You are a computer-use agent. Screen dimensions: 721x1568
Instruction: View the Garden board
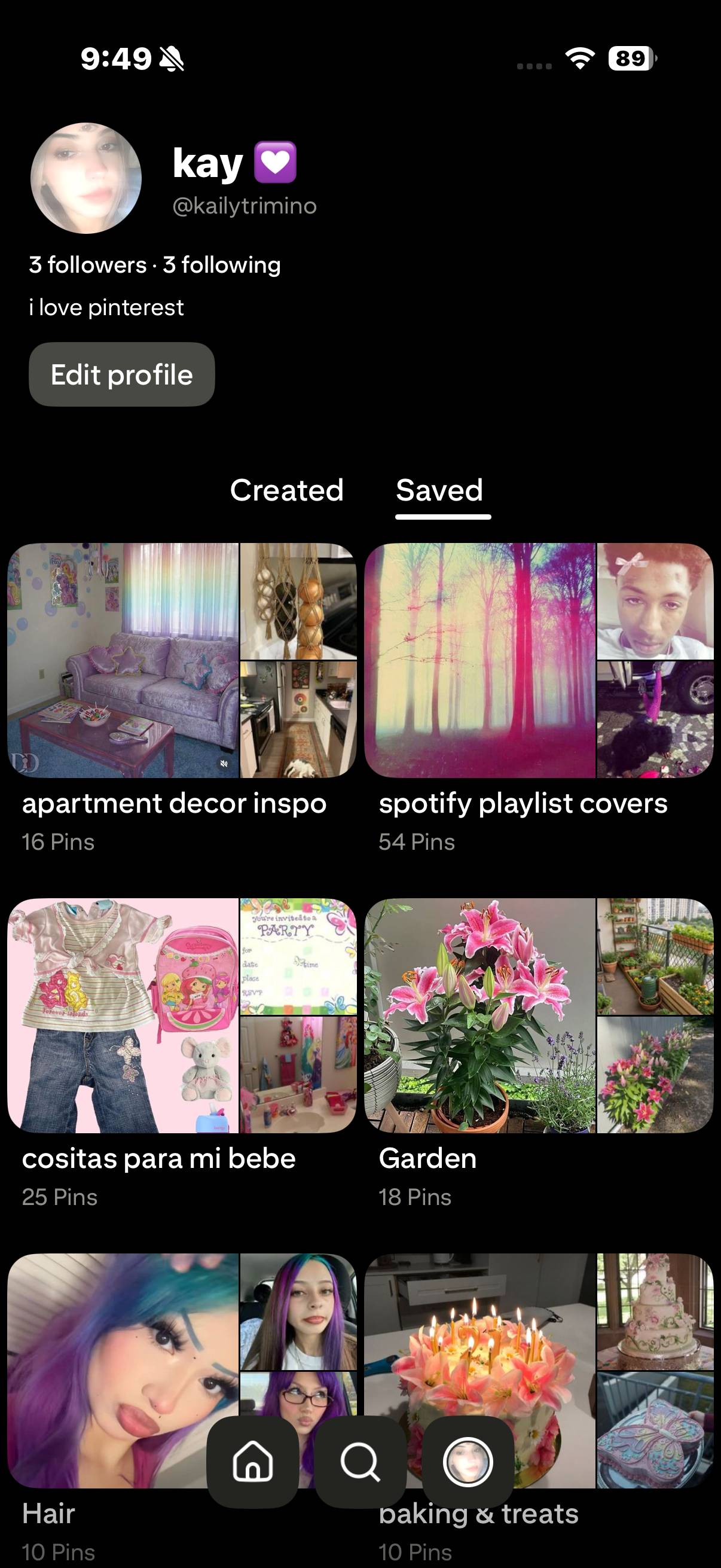pos(539,1015)
